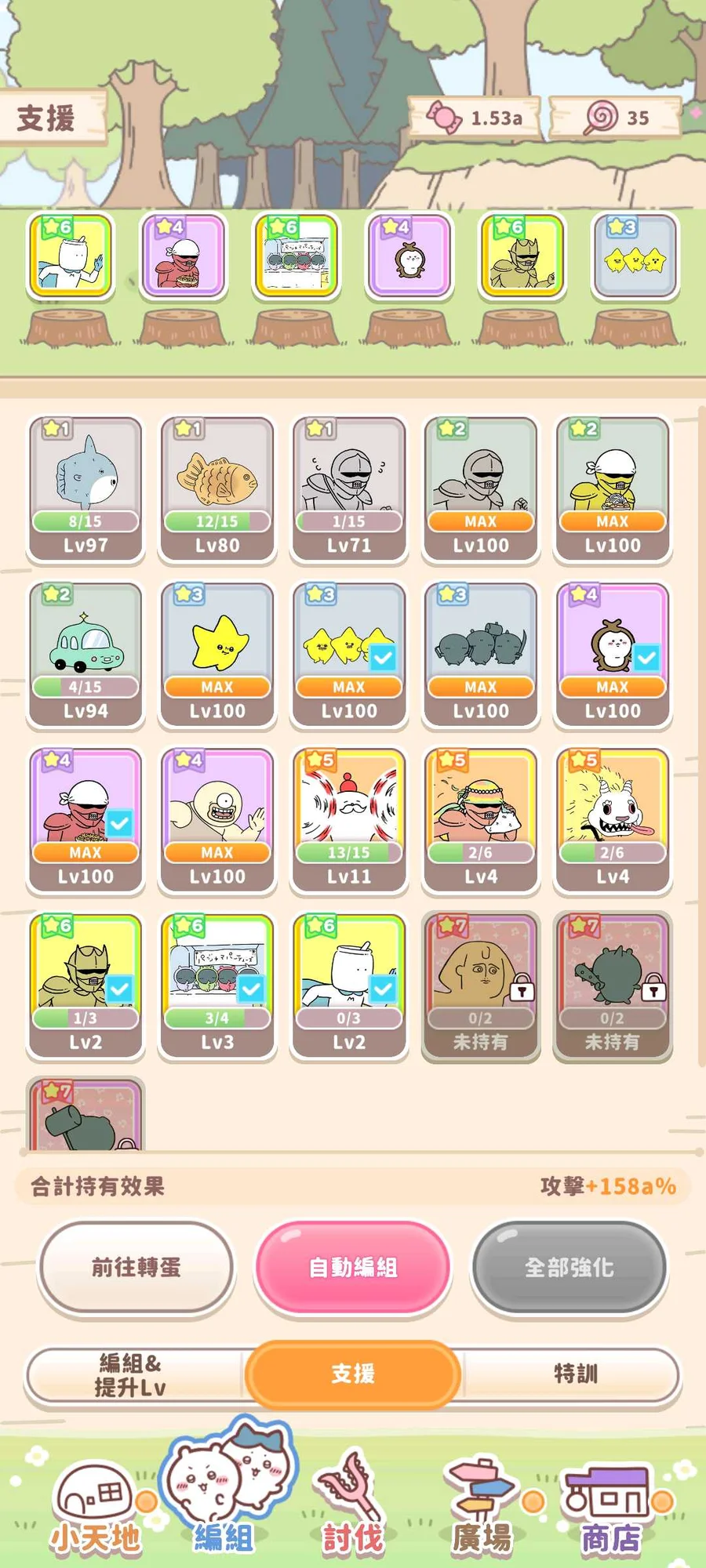The image size is (706, 1568).
Task: Tap the three dark creatures card Lv100
Action: (x=481, y=653)
